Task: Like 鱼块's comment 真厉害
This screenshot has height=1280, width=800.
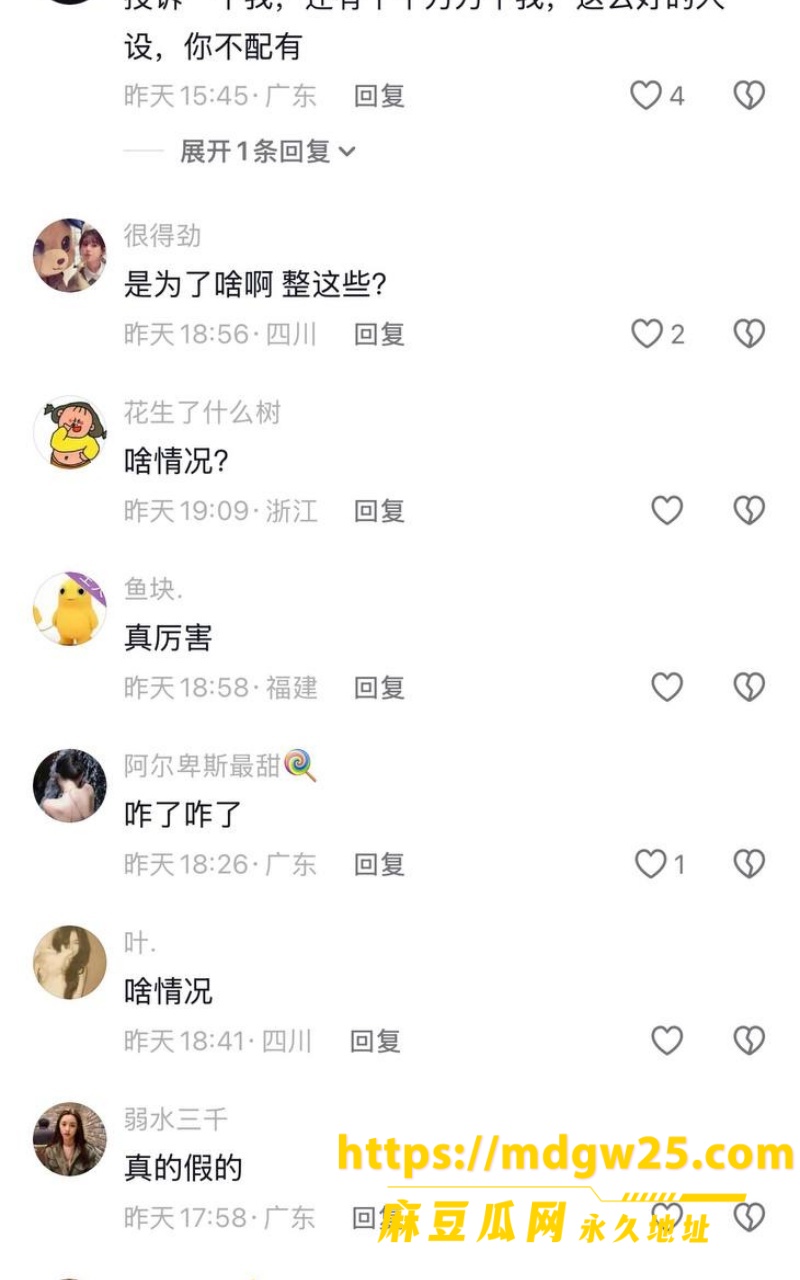Action: click(x=667, y=687)
